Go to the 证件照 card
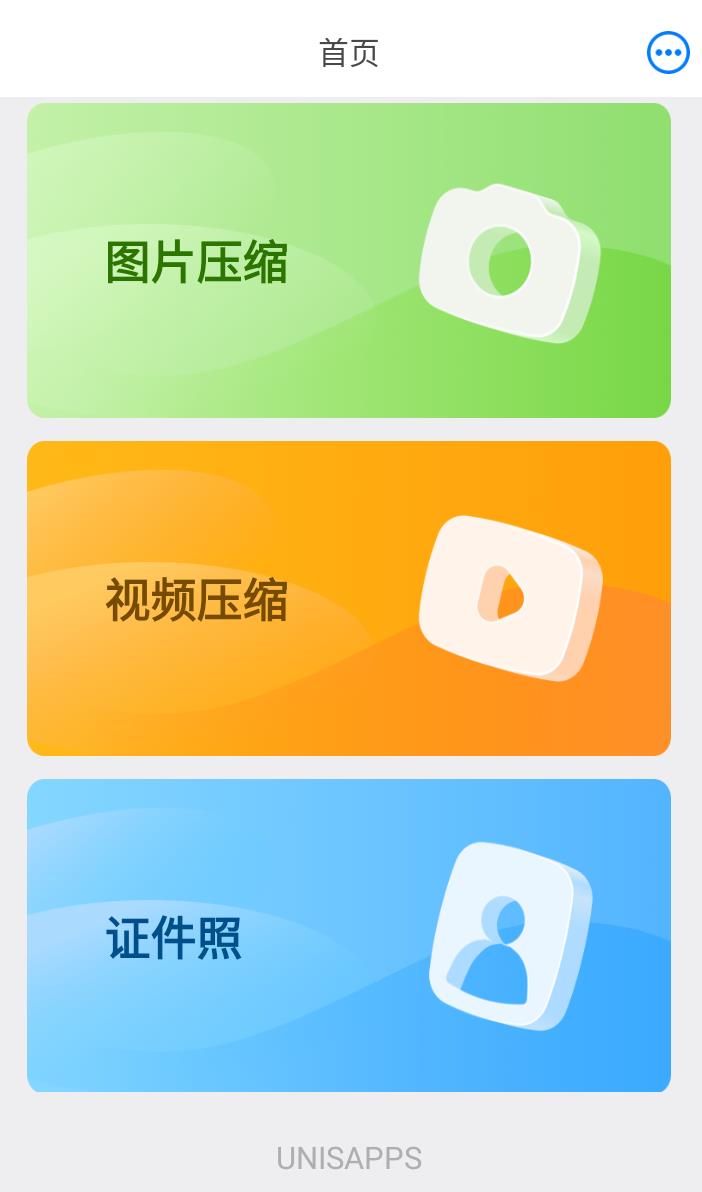The height and width of the screenshot is (1192, 702). point(348,936)
